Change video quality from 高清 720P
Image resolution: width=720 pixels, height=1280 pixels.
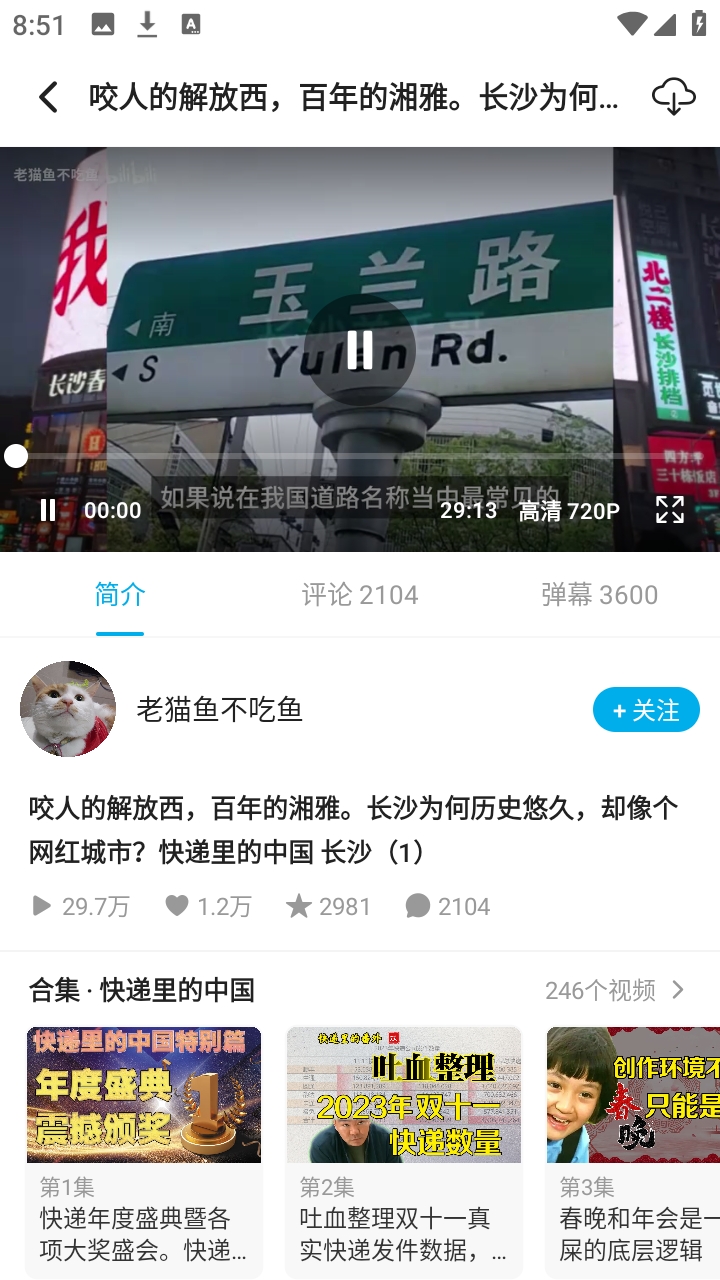click(569, 511)
